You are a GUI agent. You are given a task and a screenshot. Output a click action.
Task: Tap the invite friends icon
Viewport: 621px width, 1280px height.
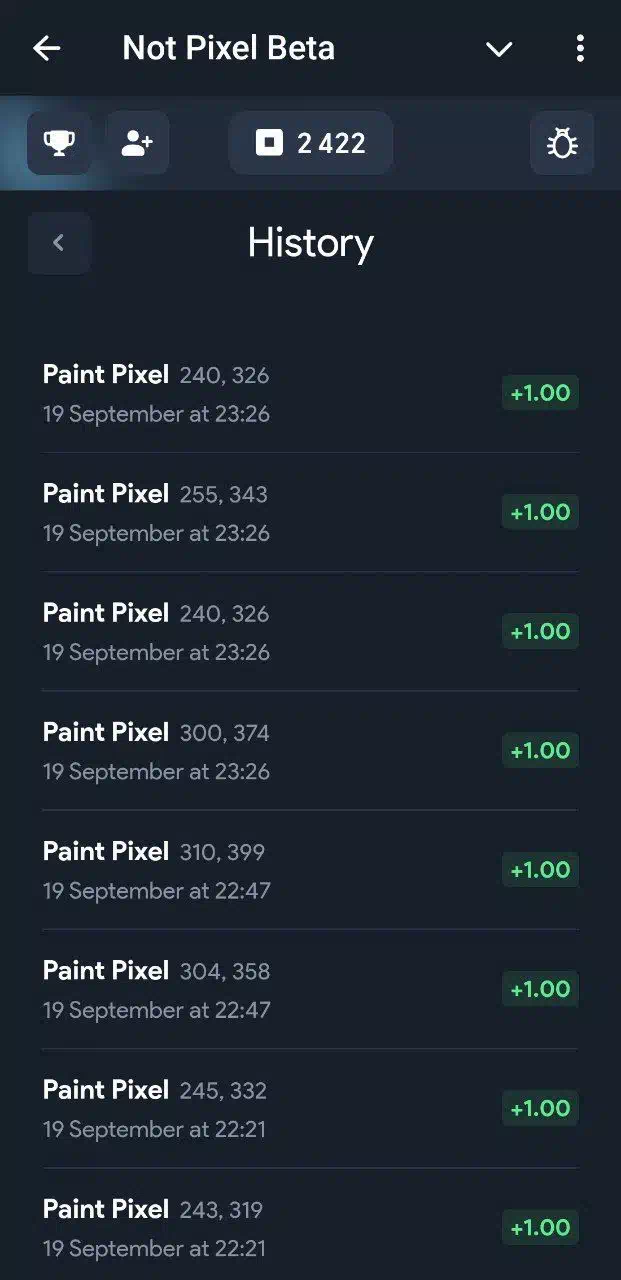pyautogui.click(x=137, y=143)
